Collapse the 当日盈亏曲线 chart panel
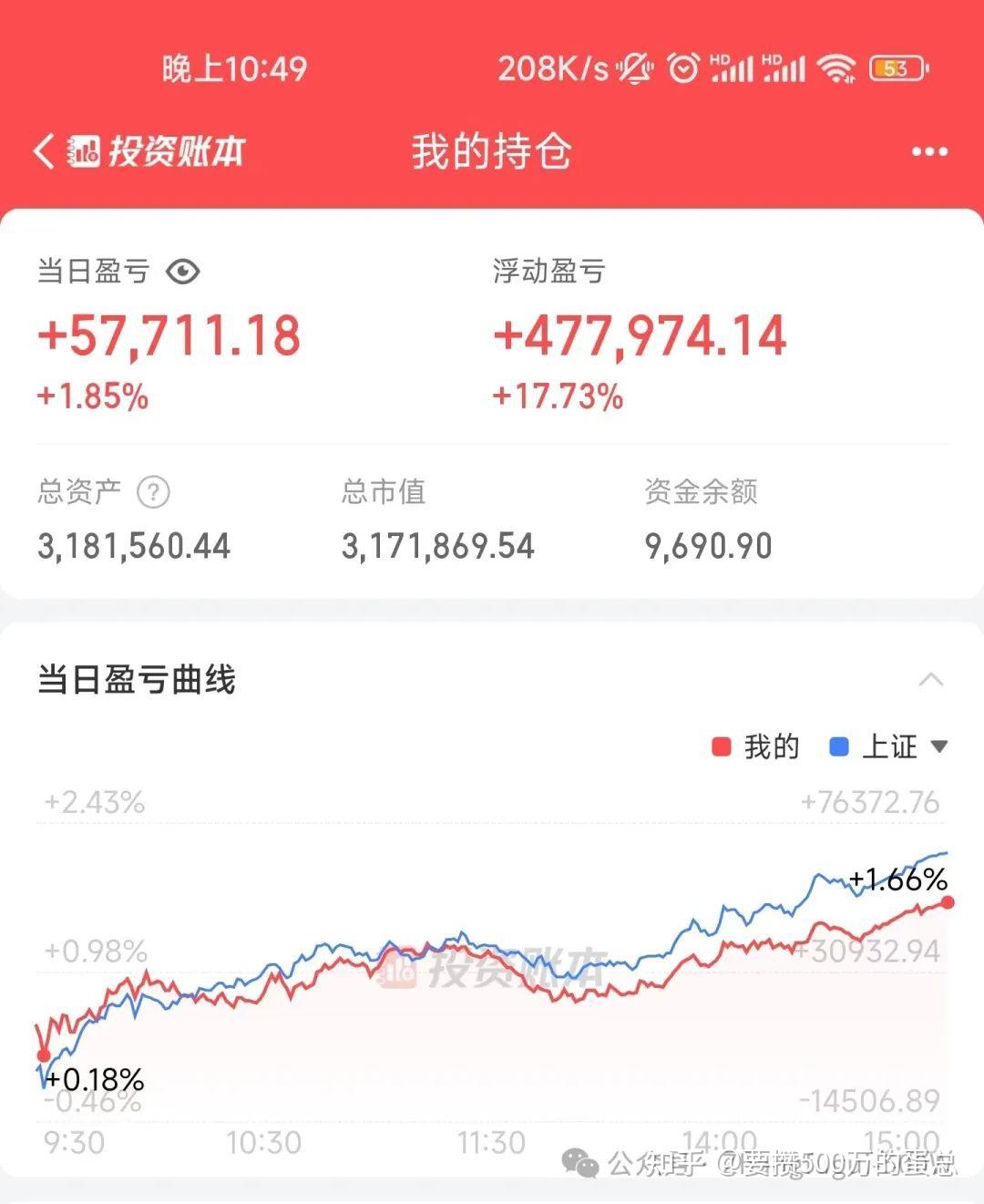This screenshot has height=1204, width=984. pyautogui.click(x=931, y=679)
